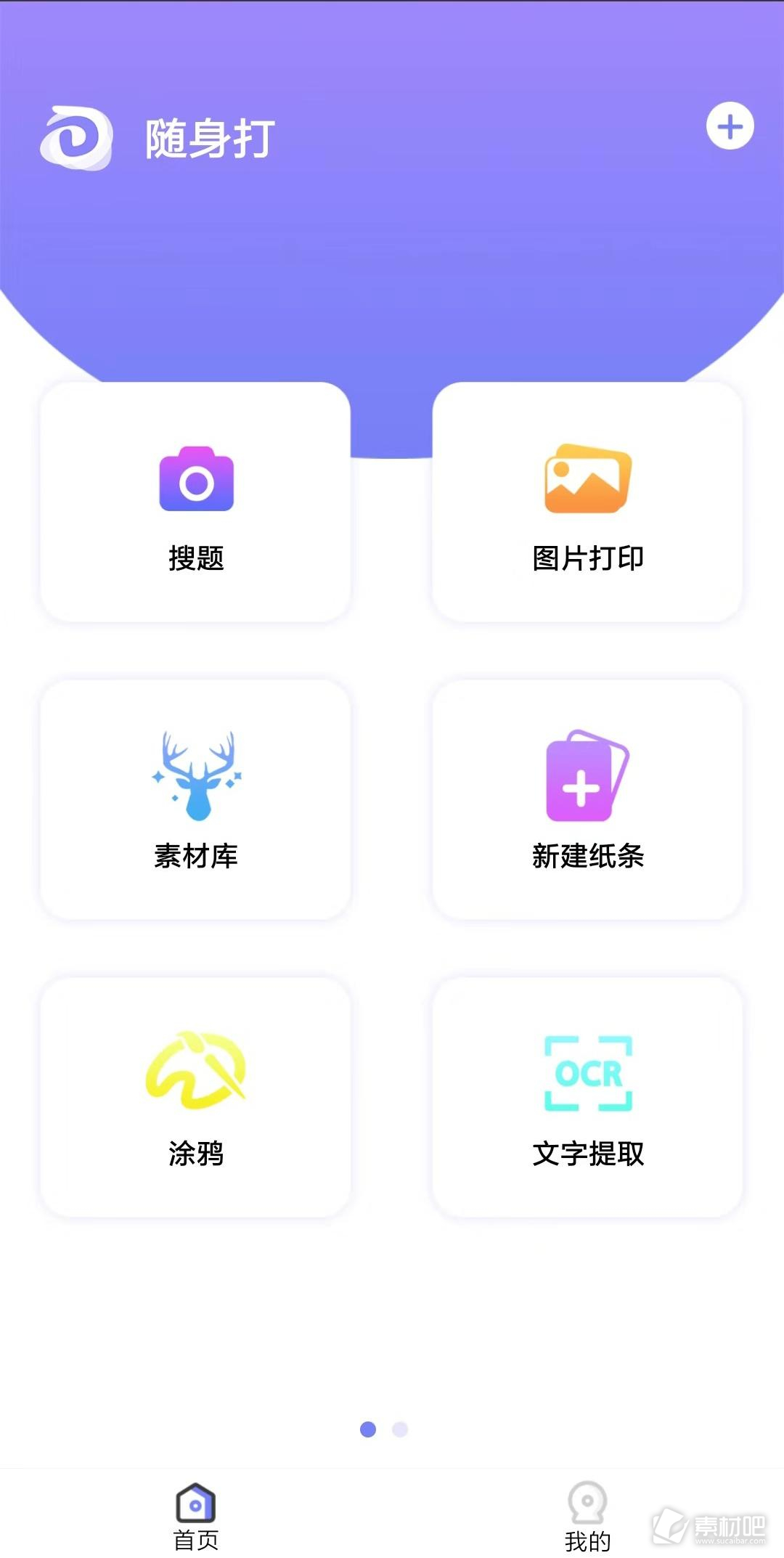Image resolution: width=784 pixels, height=1558 pixels.
Task: Open the 搜题 camera card
Action: (x=195, y=502)
